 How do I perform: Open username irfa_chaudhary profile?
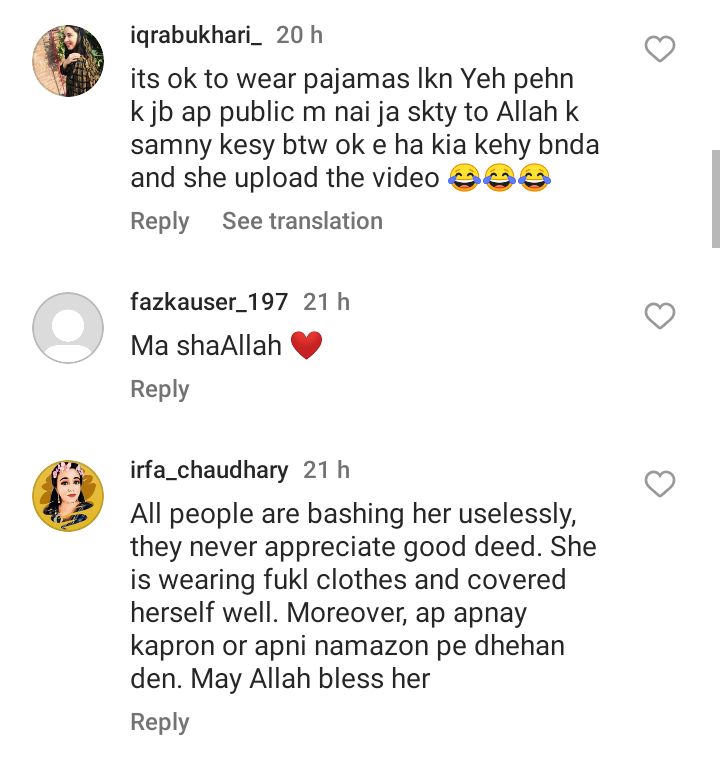click(x=209, y=469)
